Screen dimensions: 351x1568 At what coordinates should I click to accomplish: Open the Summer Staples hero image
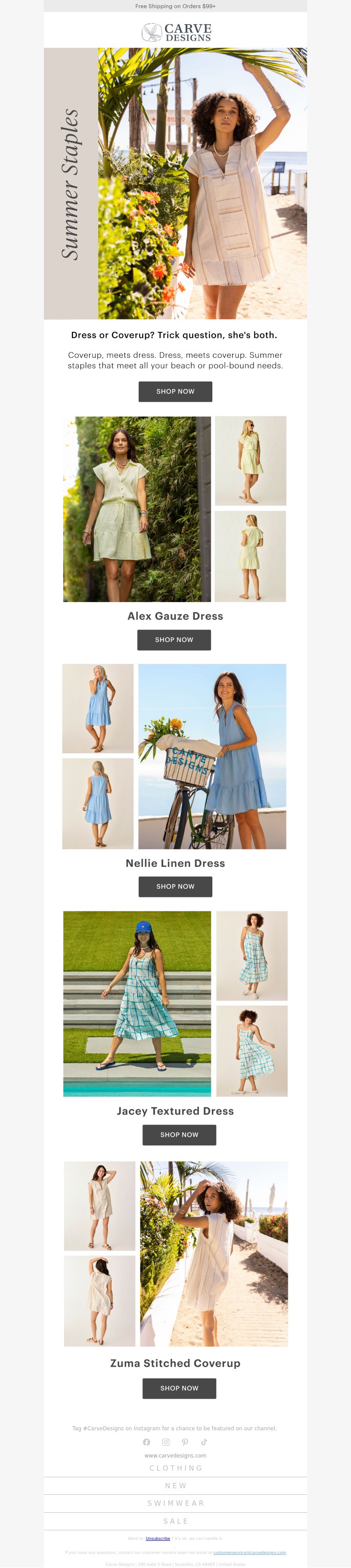(175, 183)
